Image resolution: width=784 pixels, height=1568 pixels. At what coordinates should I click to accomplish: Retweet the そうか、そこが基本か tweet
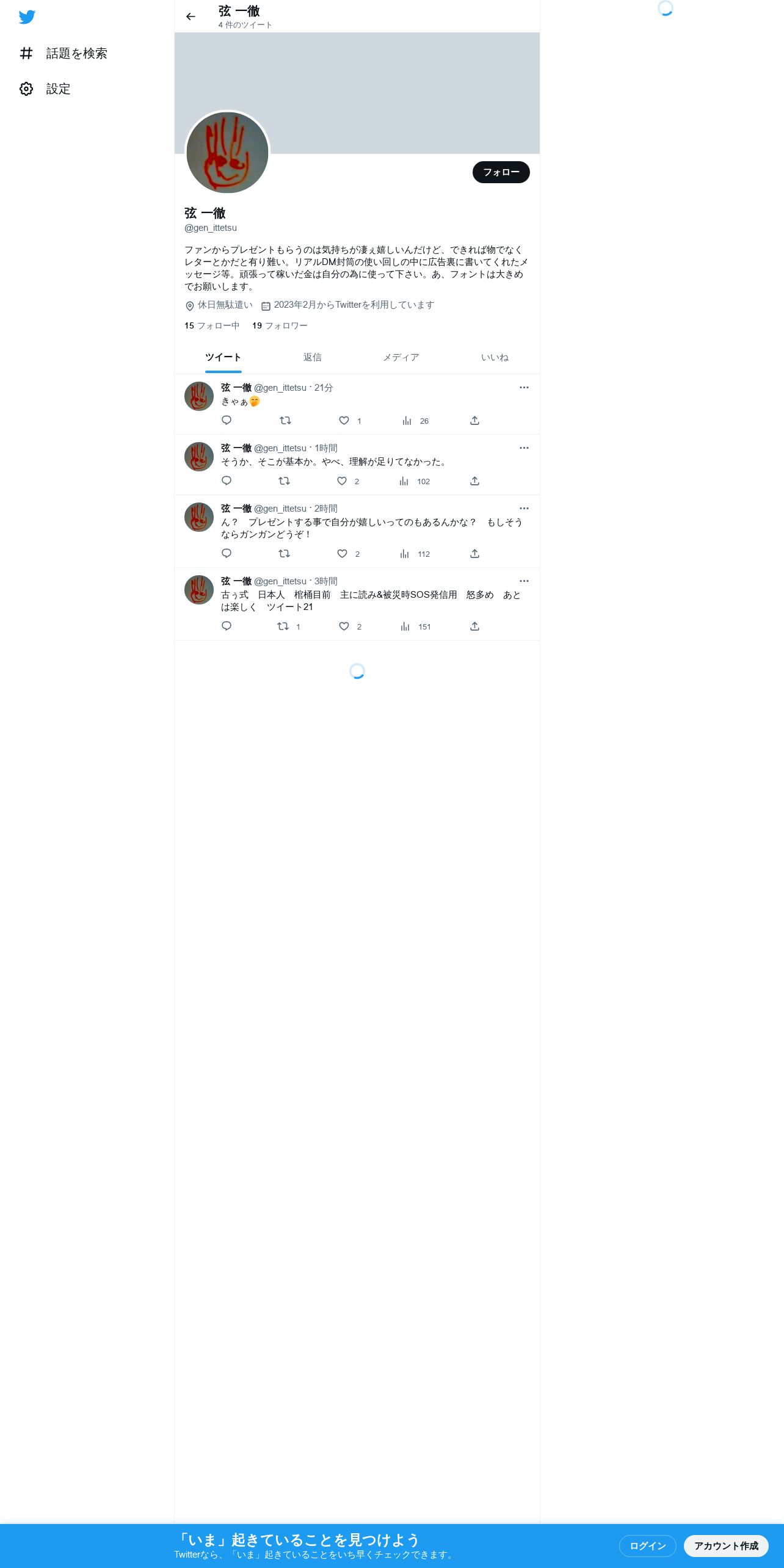pos(284,481)
